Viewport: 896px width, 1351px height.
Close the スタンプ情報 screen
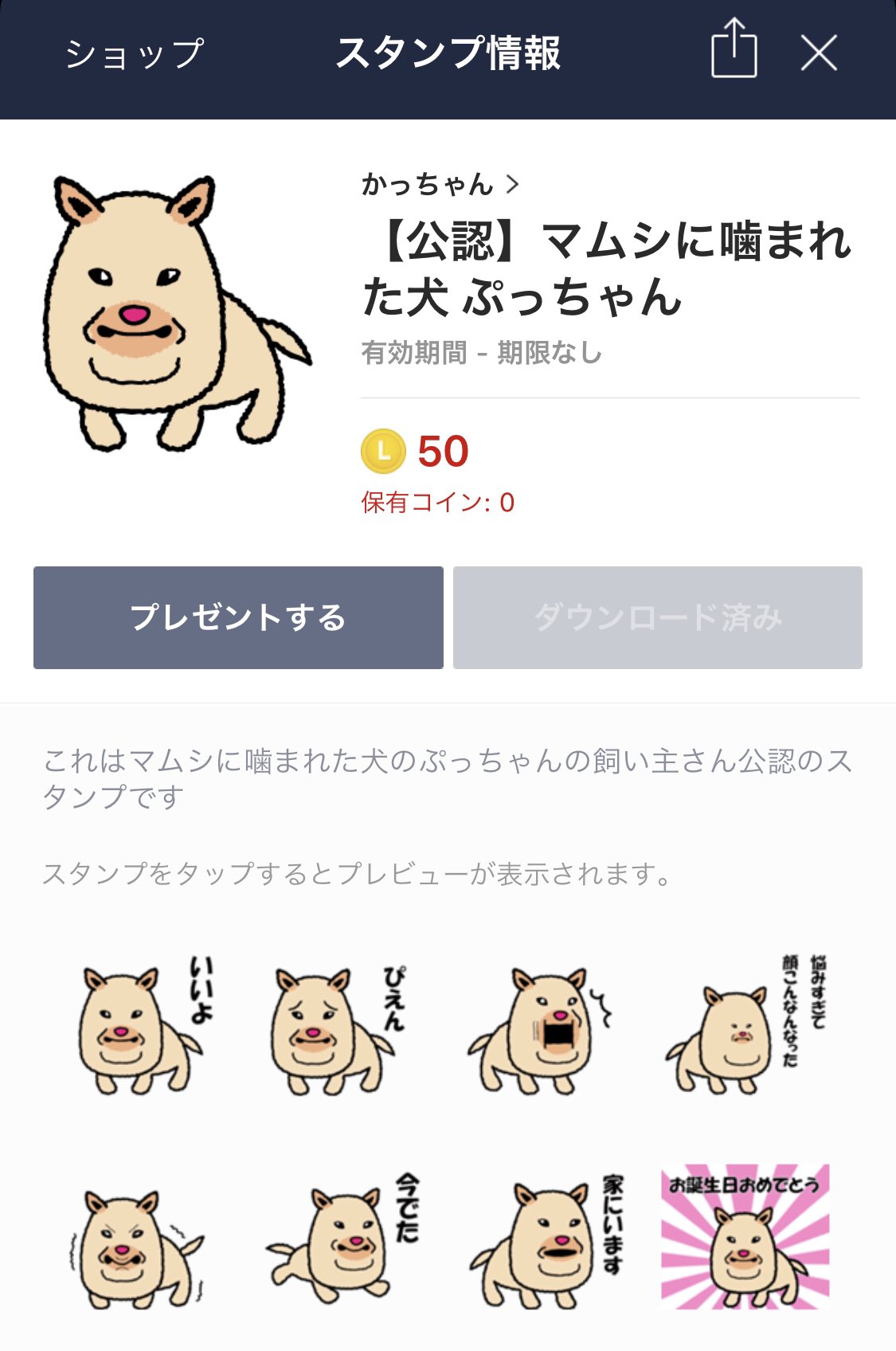coord(818,53)
